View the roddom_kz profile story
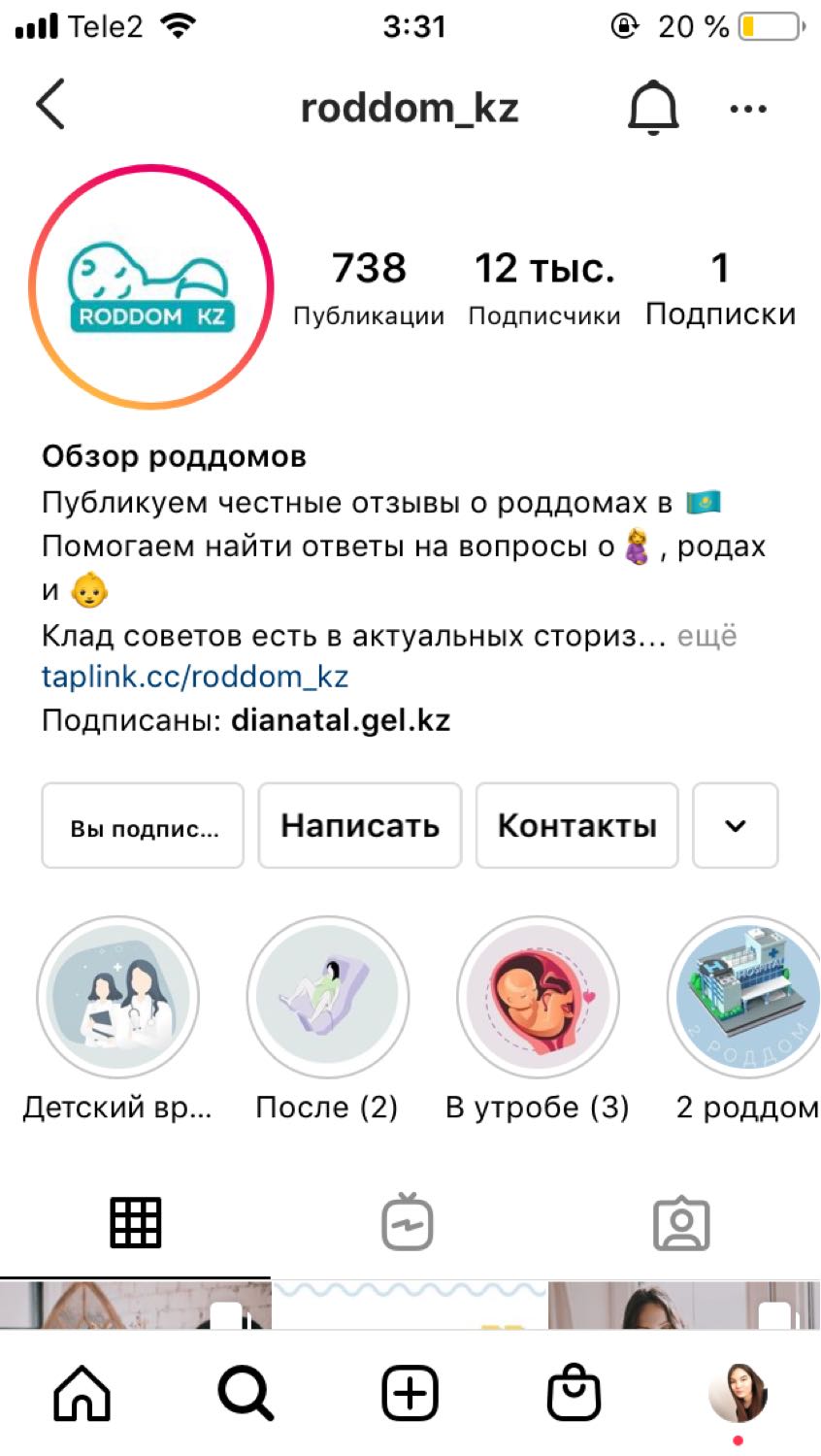The width and height of the screenshot is (821, 1456). [151, 287]
